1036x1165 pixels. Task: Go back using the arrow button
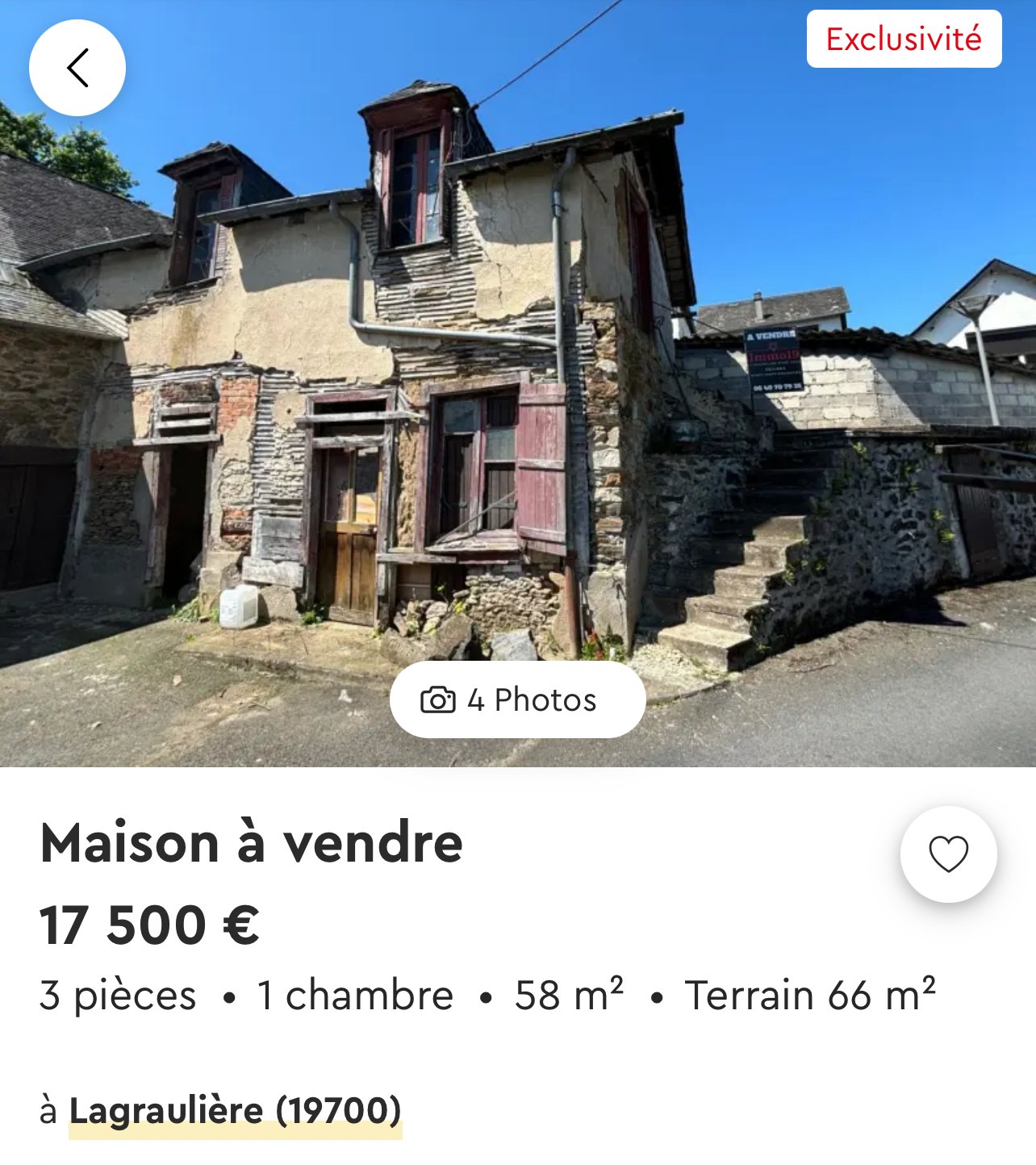pos(77,68)
